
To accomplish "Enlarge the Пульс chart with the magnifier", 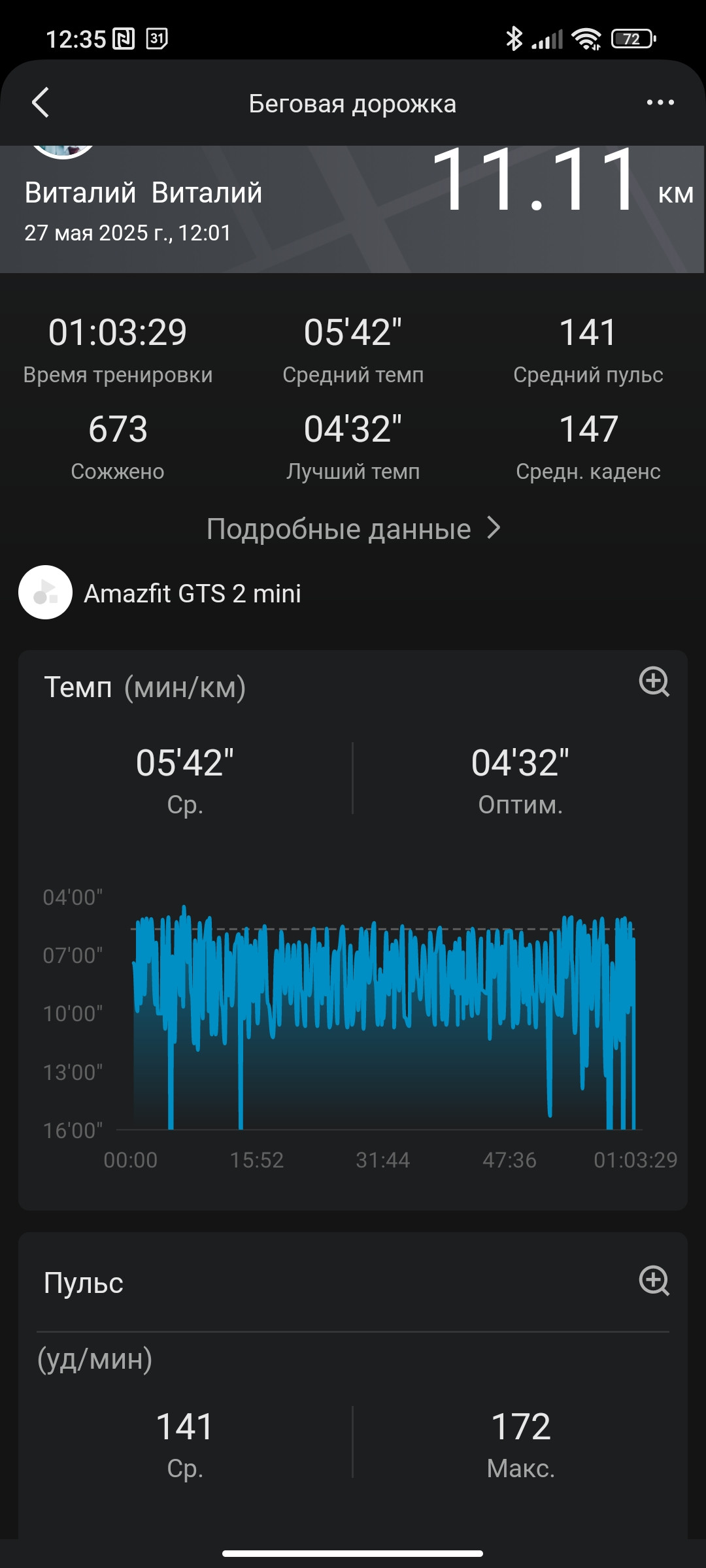I will pyautogui.click(x=654, y=1280).
